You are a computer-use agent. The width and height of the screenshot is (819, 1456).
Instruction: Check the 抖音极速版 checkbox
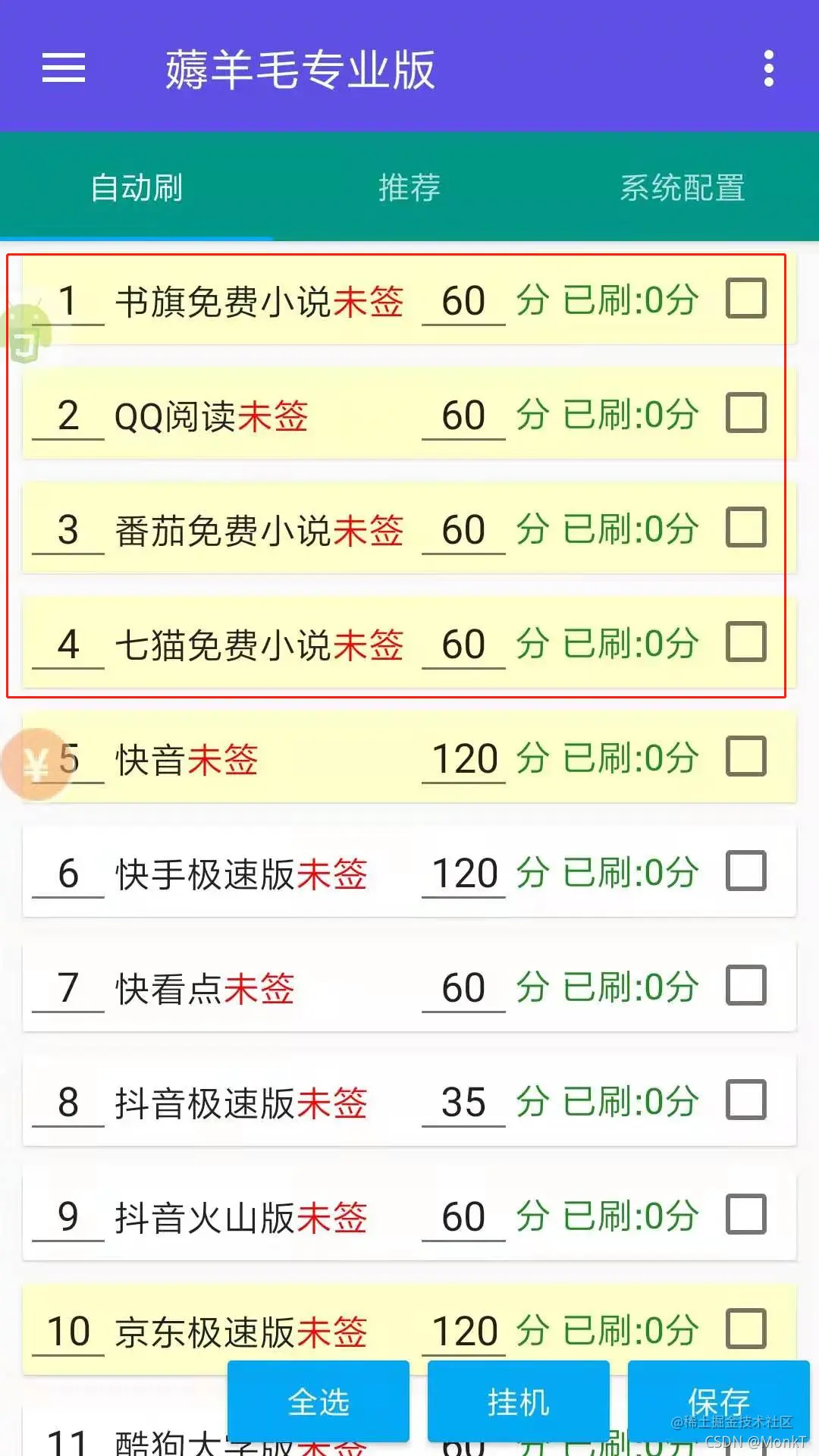[x=746, y=1100]
